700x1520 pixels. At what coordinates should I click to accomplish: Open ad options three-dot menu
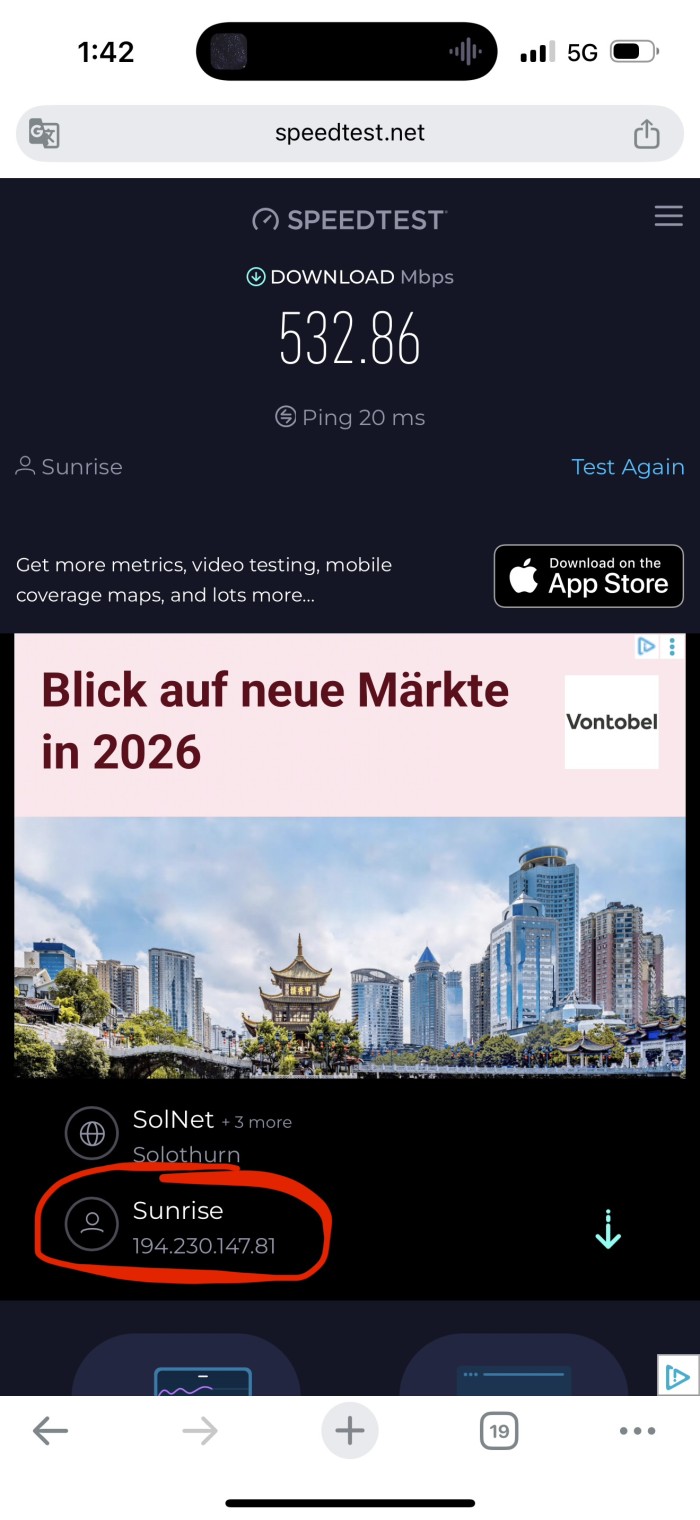point(673,647)
